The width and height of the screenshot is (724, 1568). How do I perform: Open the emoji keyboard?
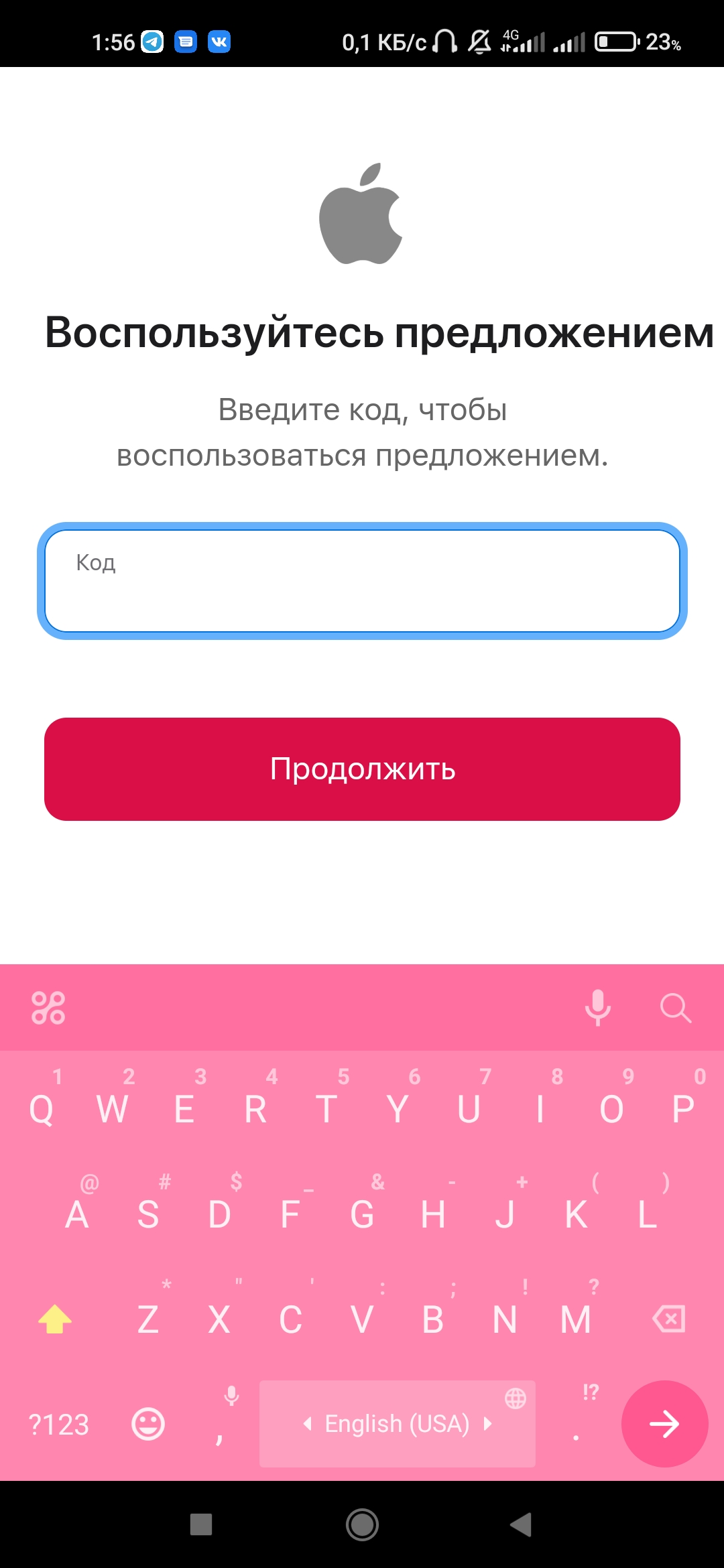[x=148, y=1424]
